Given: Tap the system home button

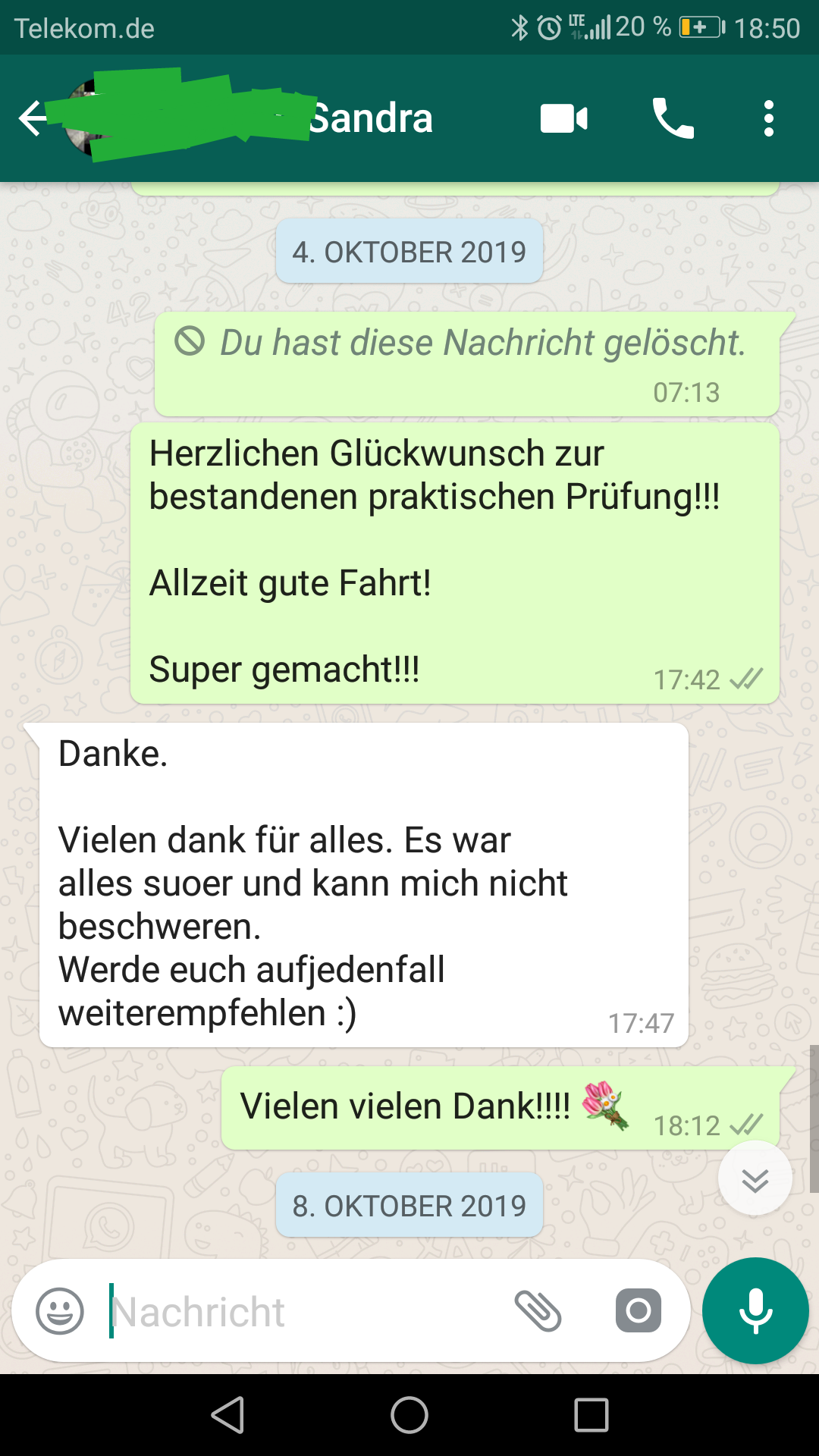Looking at the screenshot, I should [x=409, y=1415].
